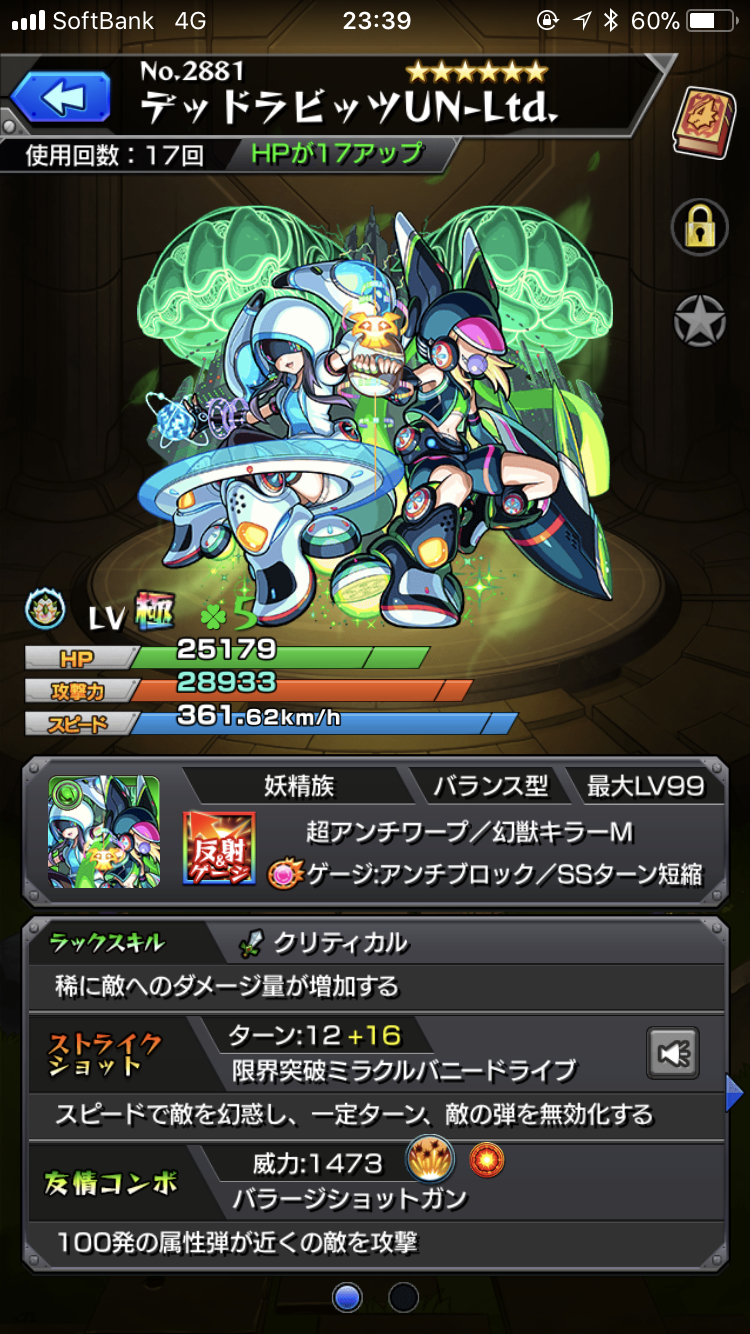Open the monster book icon
This screenshot has height=1334, width=750.
(x=704, y=121)
